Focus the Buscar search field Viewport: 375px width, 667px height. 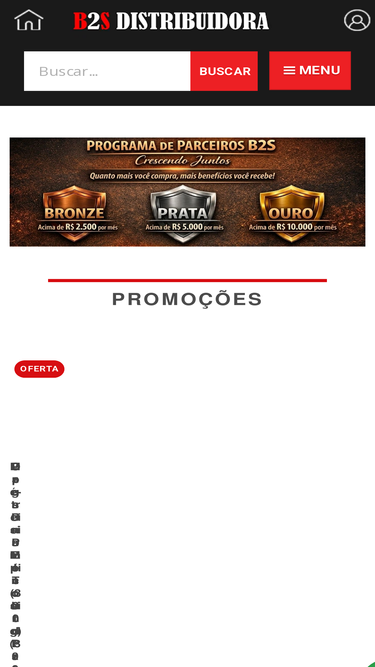107,71
